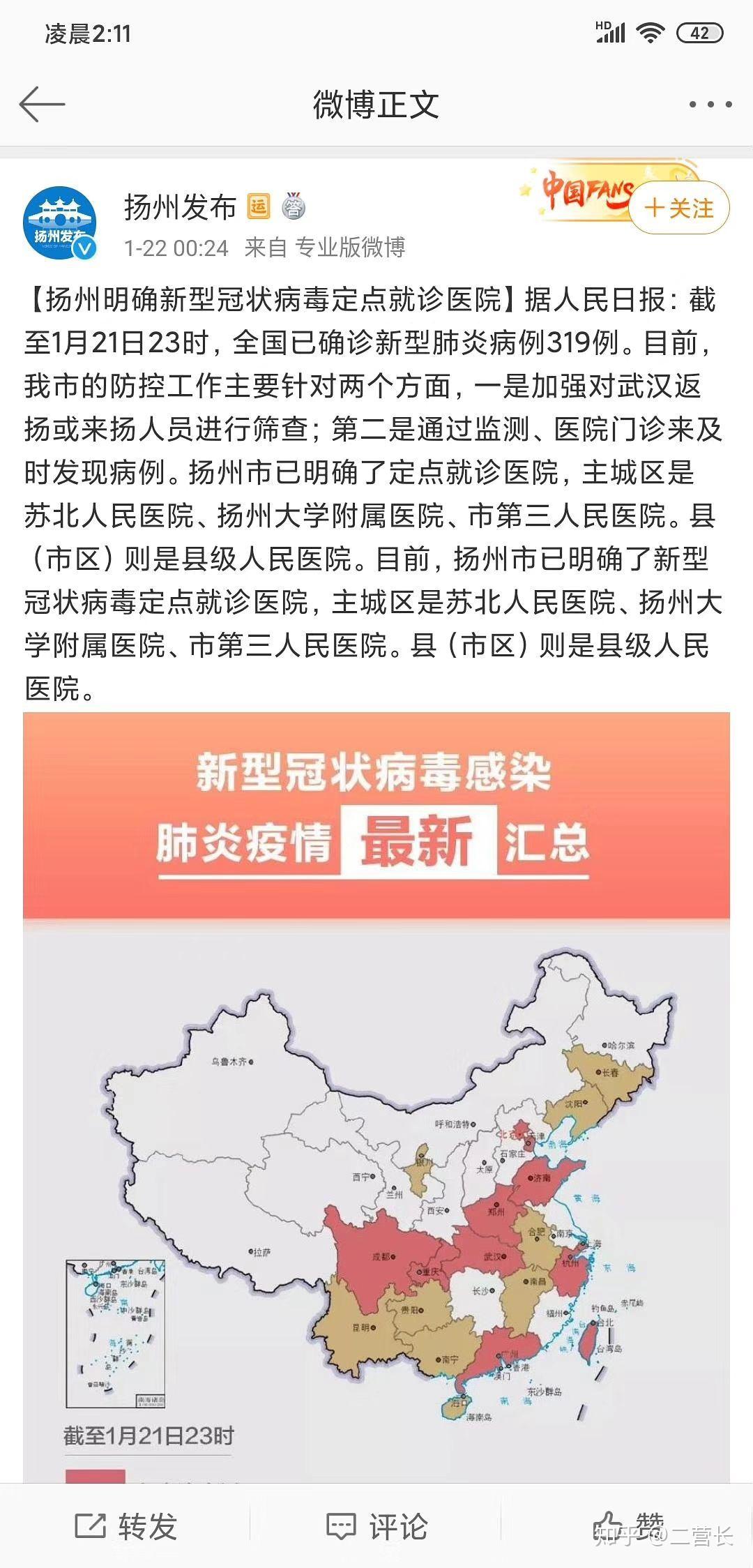Open 扬州发布 profile avatar
The image size is (753, 1568).
click(x=60, y=223)
